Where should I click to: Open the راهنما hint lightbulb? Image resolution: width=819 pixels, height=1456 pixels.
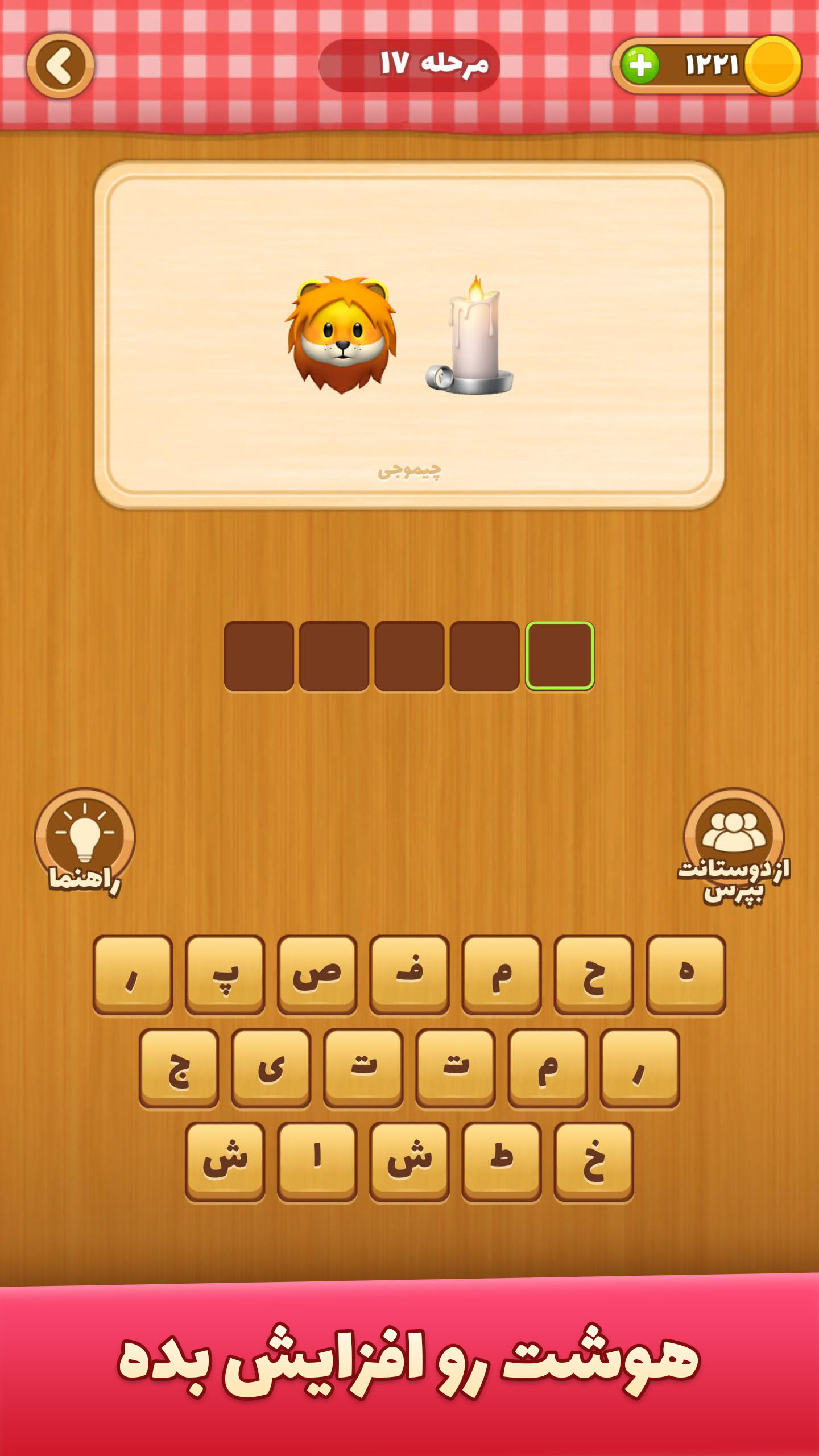coord(85,839)
